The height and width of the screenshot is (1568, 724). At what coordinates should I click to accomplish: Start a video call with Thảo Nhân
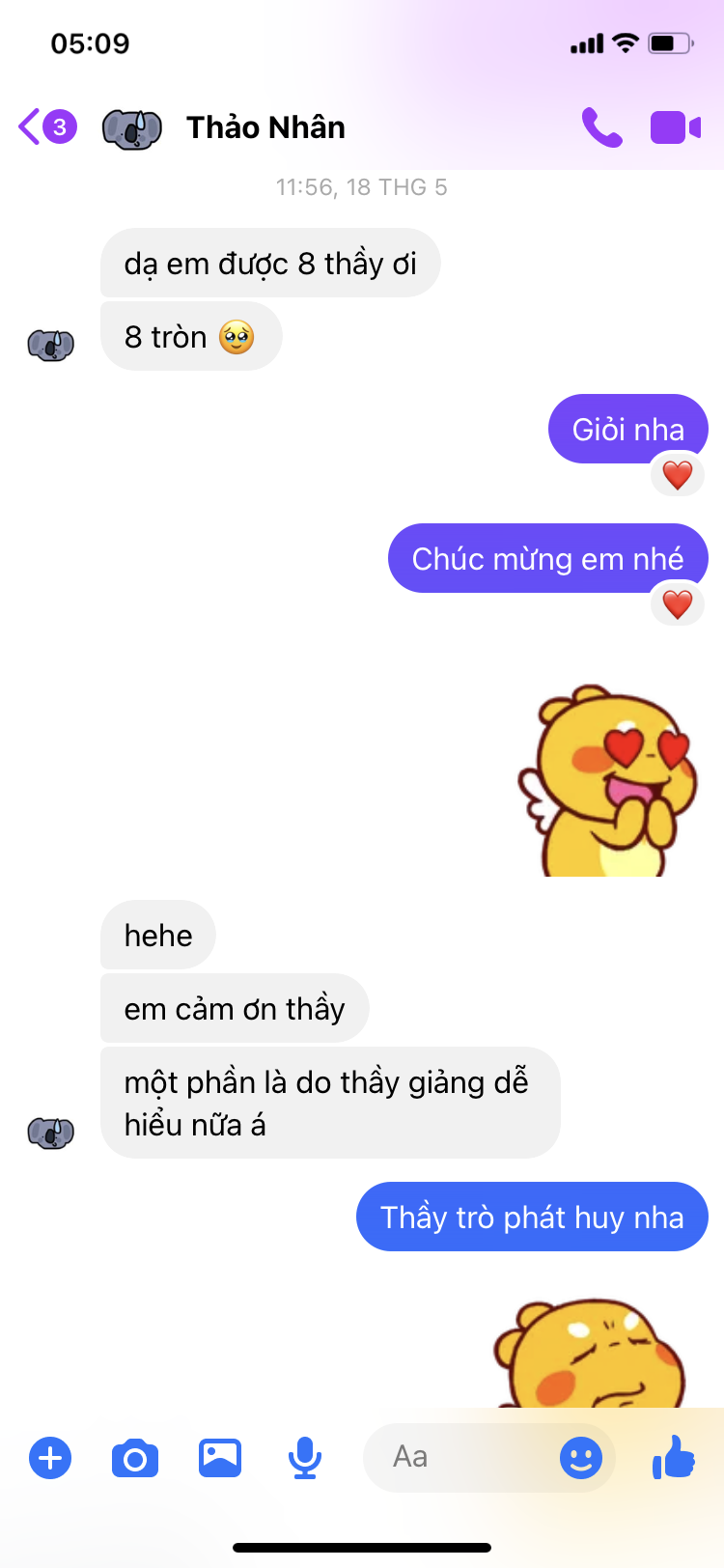(x=676, y=127)
